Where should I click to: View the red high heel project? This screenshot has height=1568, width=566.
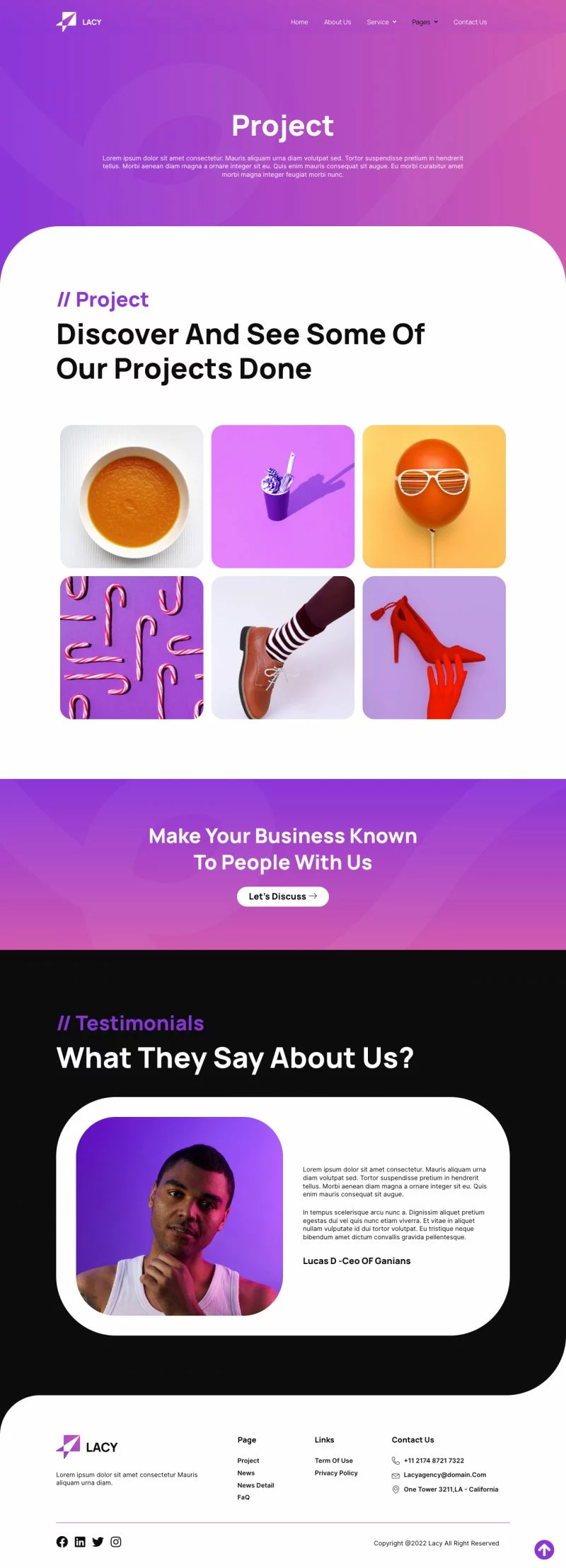click(x=434, y=648)
